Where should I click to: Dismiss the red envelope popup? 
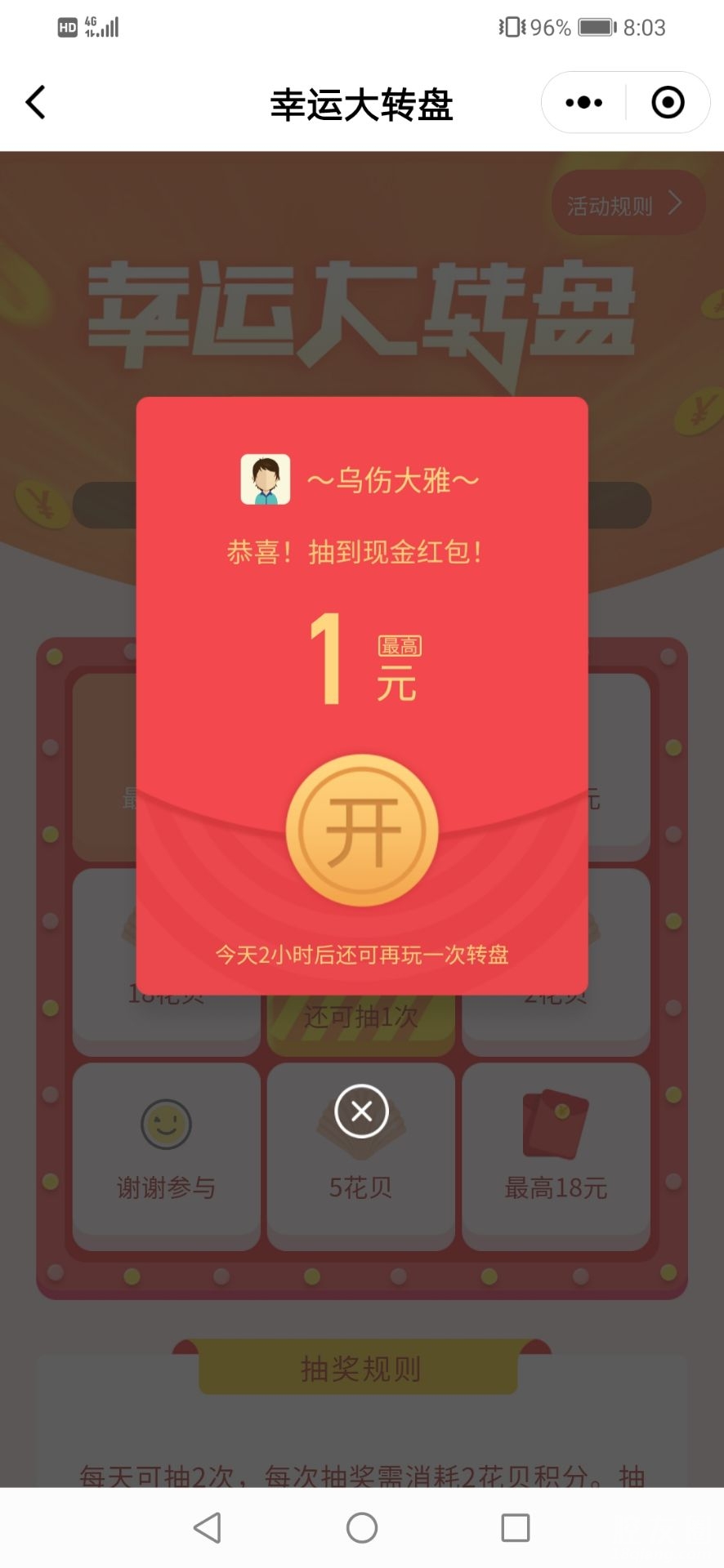point(361,1111)
